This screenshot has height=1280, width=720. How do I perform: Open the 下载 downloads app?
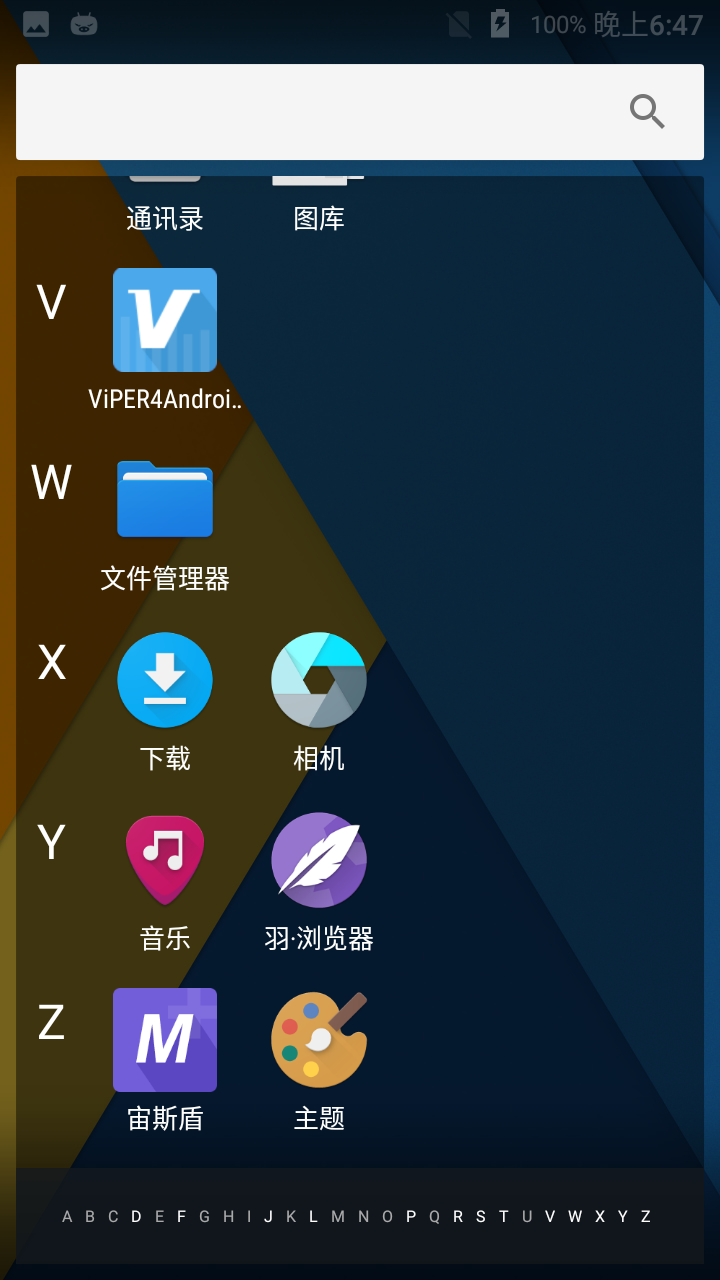[x=165, y=680]
